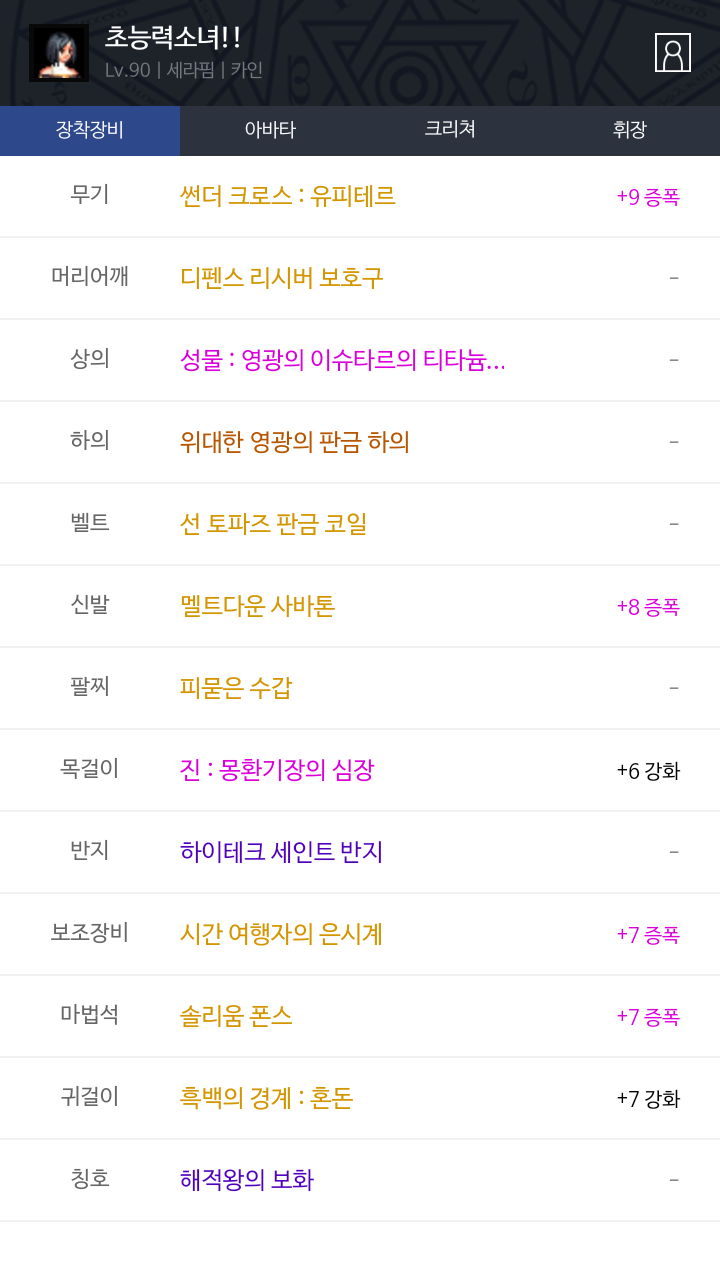Open 멜트다운 사바톤 shoes item
The width and height of the screenshot is (720, 1280).
click(257, 606)
